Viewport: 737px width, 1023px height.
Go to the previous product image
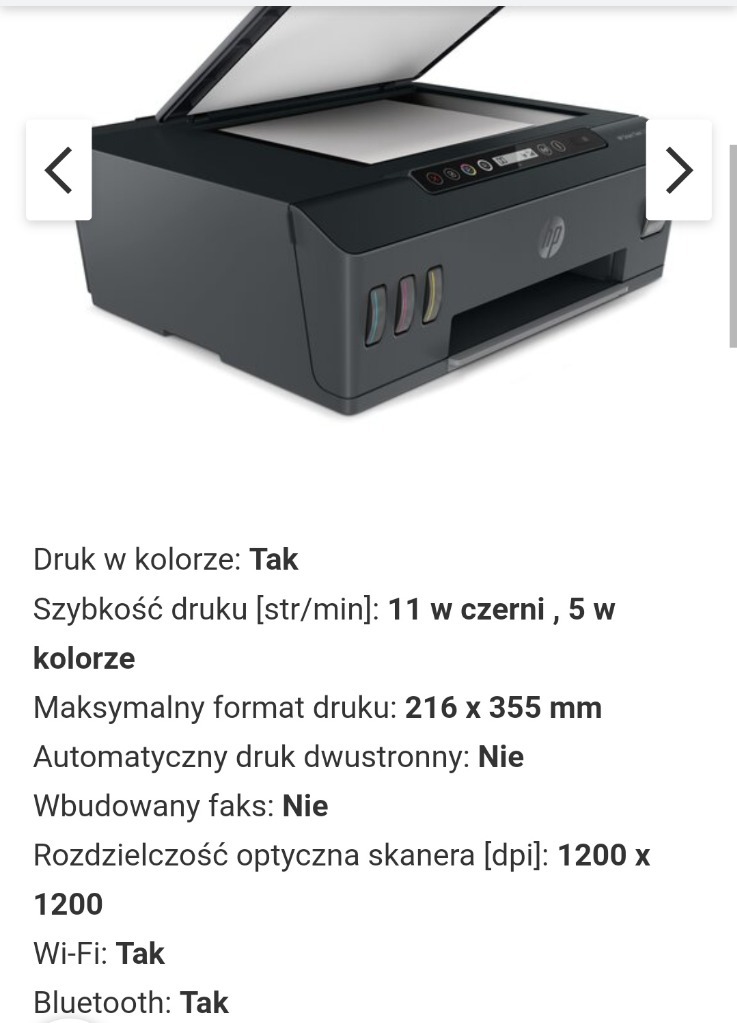(59, 170)
